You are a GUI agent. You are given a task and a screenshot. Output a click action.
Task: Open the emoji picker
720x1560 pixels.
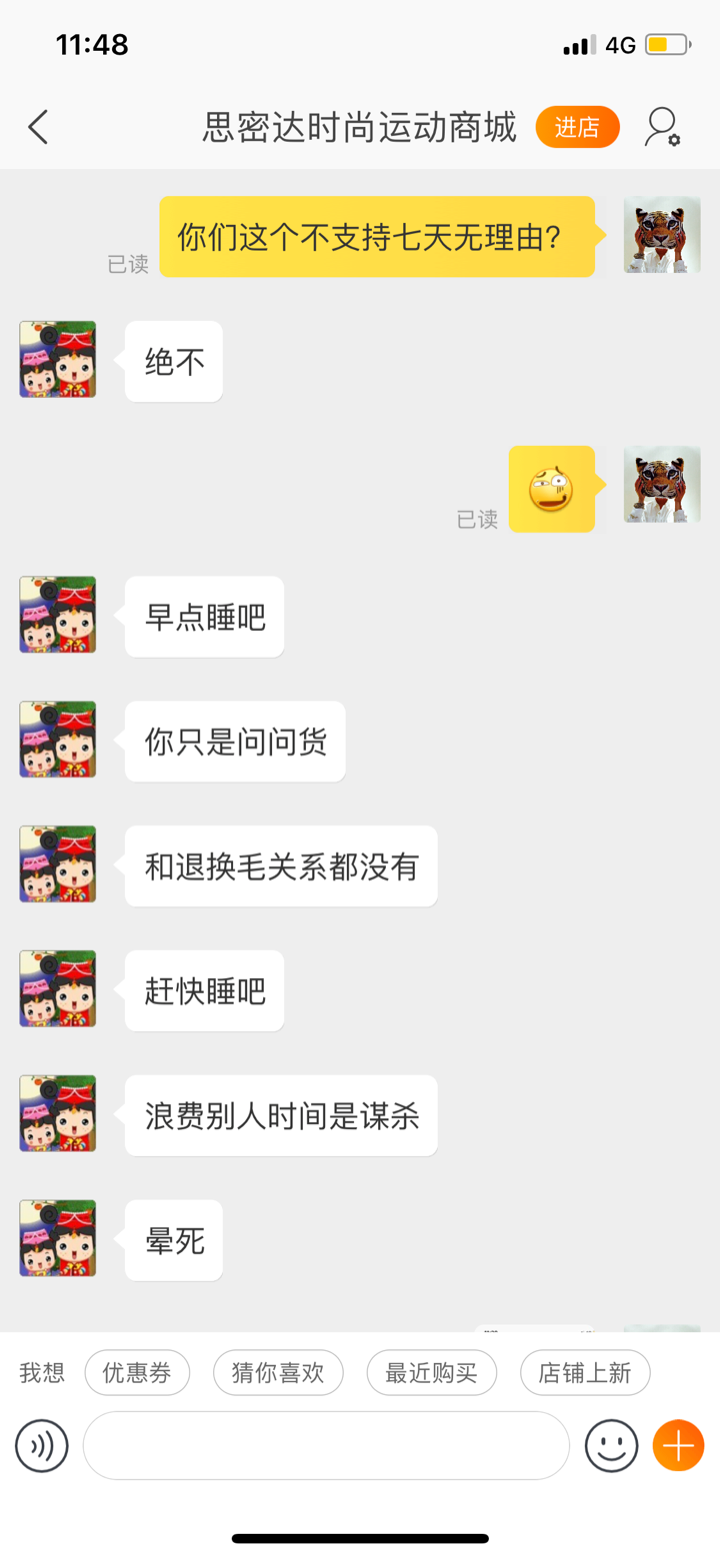tap(611, 1446)
